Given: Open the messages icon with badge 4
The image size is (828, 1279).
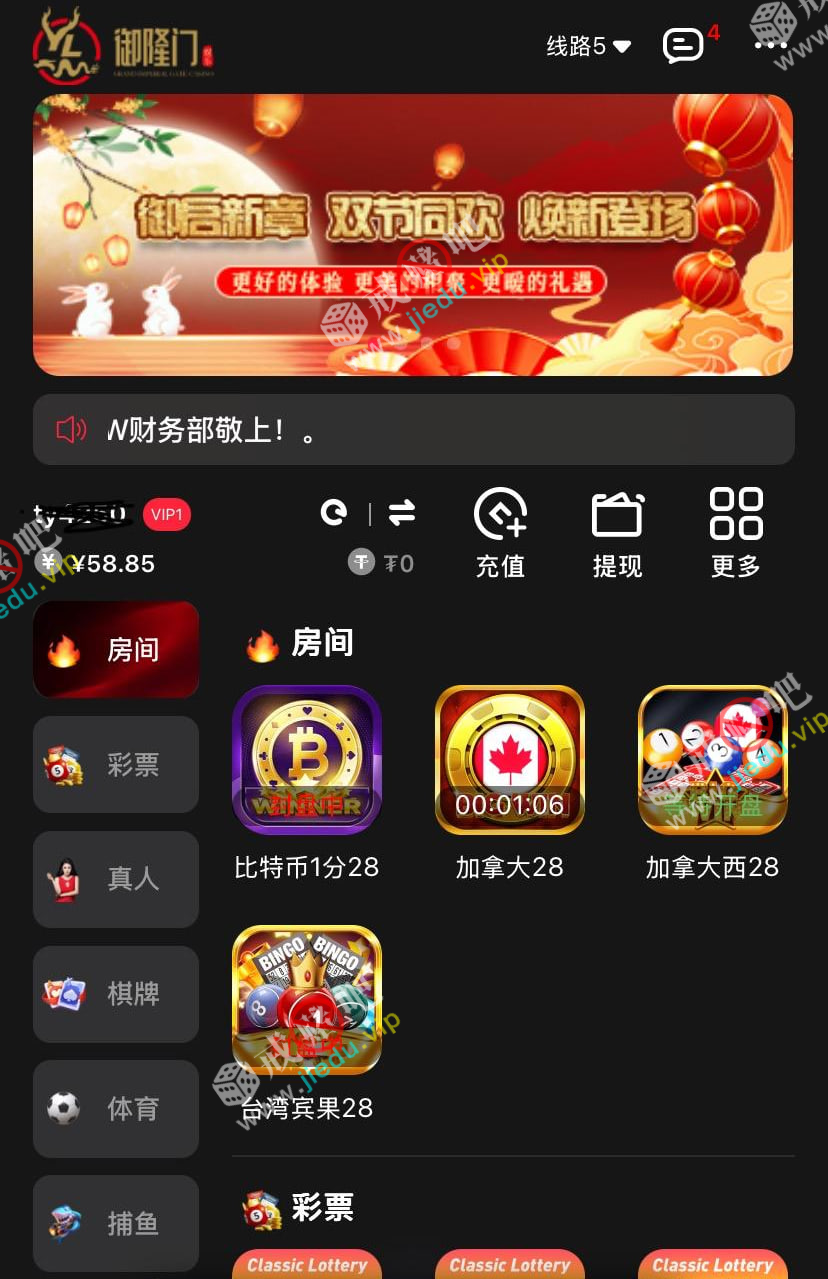Looking at the screenshot, I should tap(683, 45).
